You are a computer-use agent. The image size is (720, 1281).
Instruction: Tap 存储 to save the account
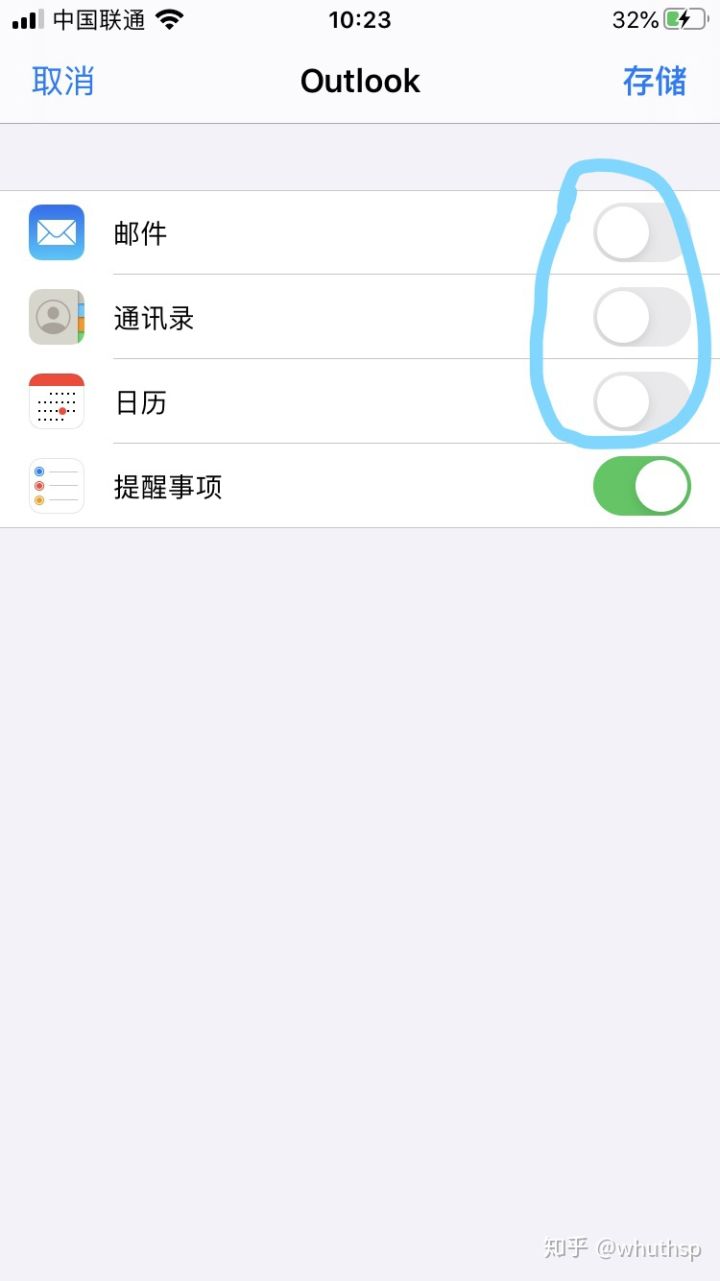pos(654,81)
